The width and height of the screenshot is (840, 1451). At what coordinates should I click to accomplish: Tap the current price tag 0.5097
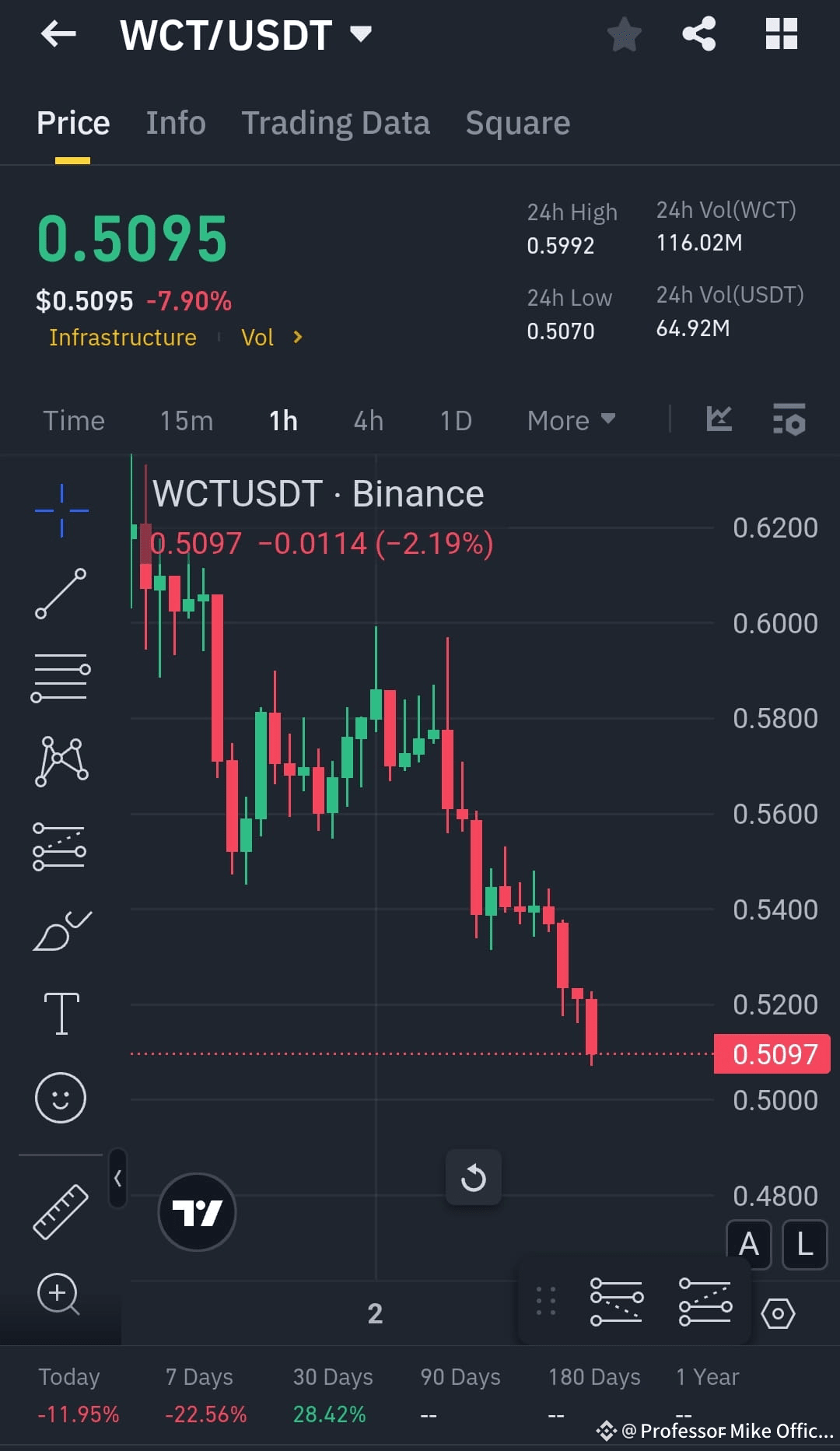pos(772,1053)
